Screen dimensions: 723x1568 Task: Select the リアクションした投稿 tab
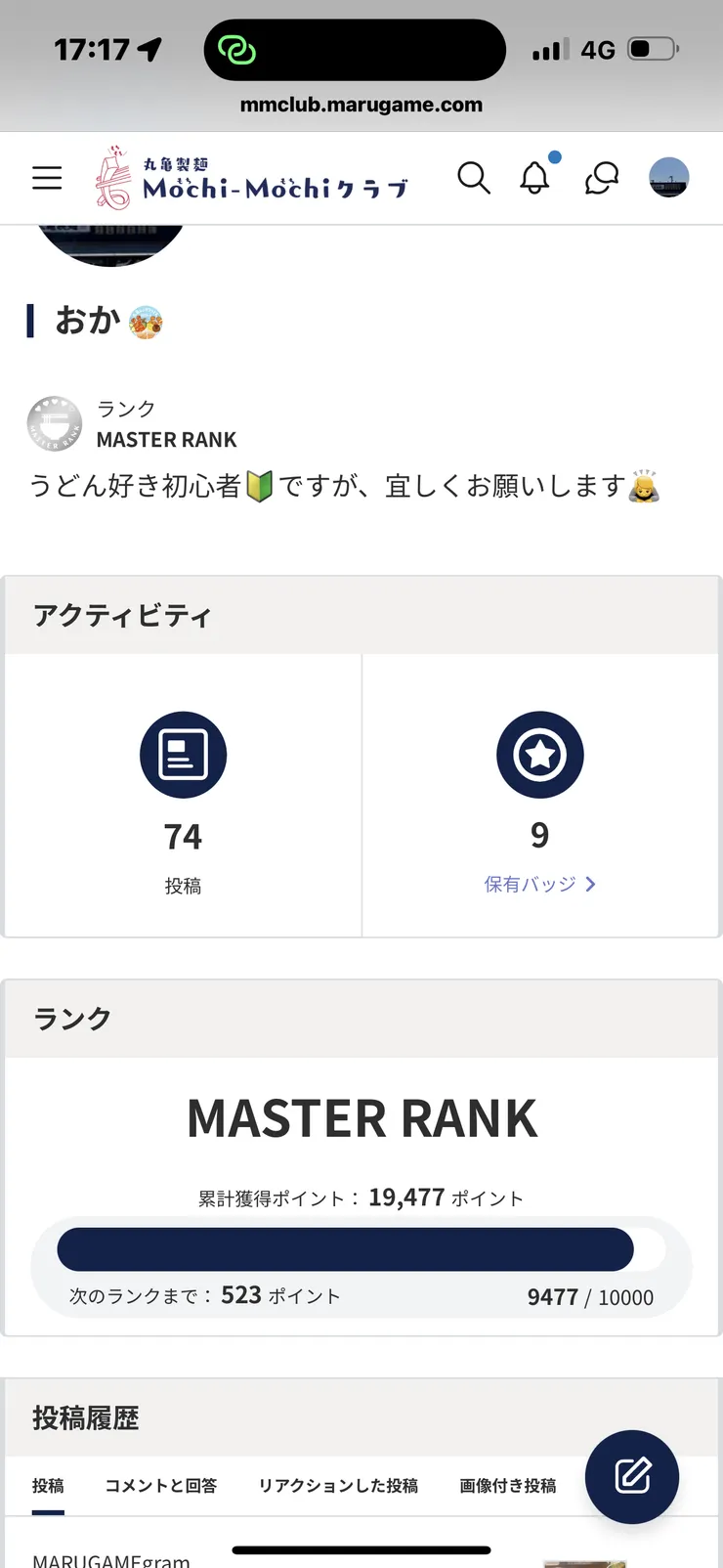339,1485
